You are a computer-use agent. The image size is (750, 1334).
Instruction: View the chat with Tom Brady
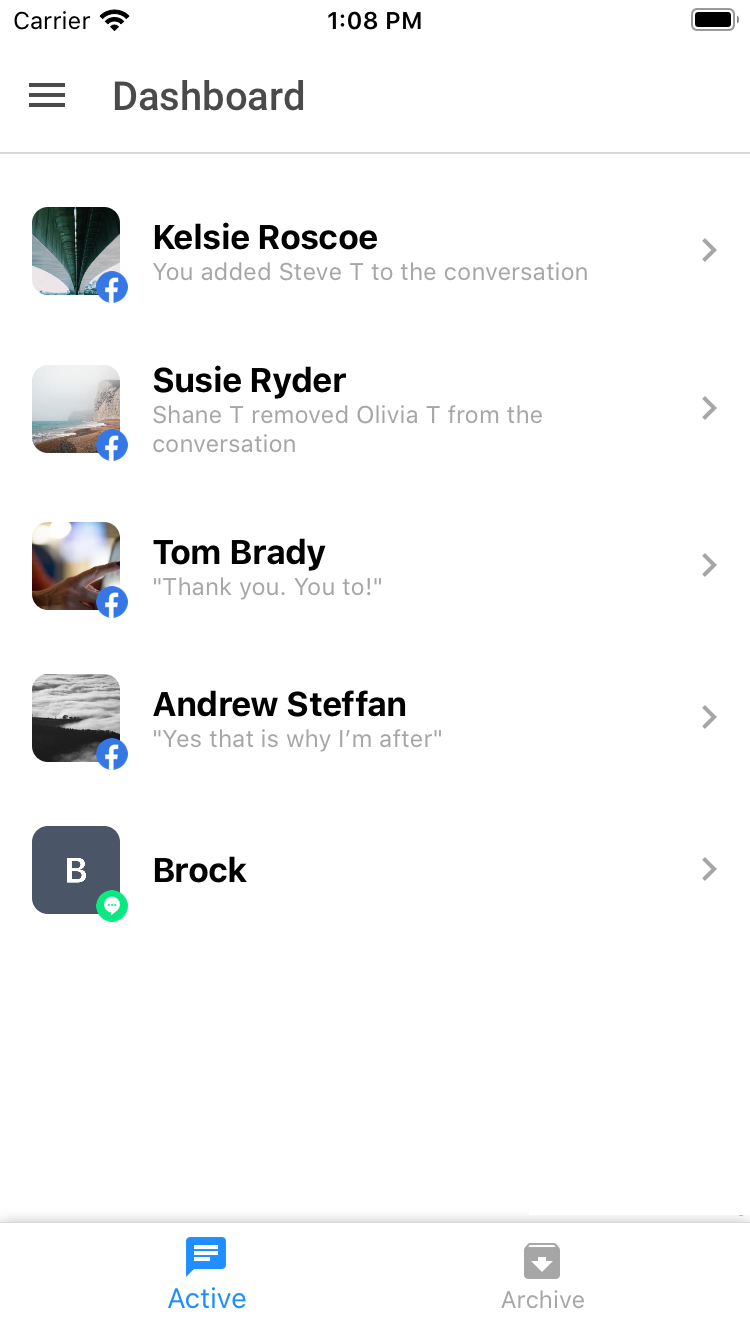(375, 567)
